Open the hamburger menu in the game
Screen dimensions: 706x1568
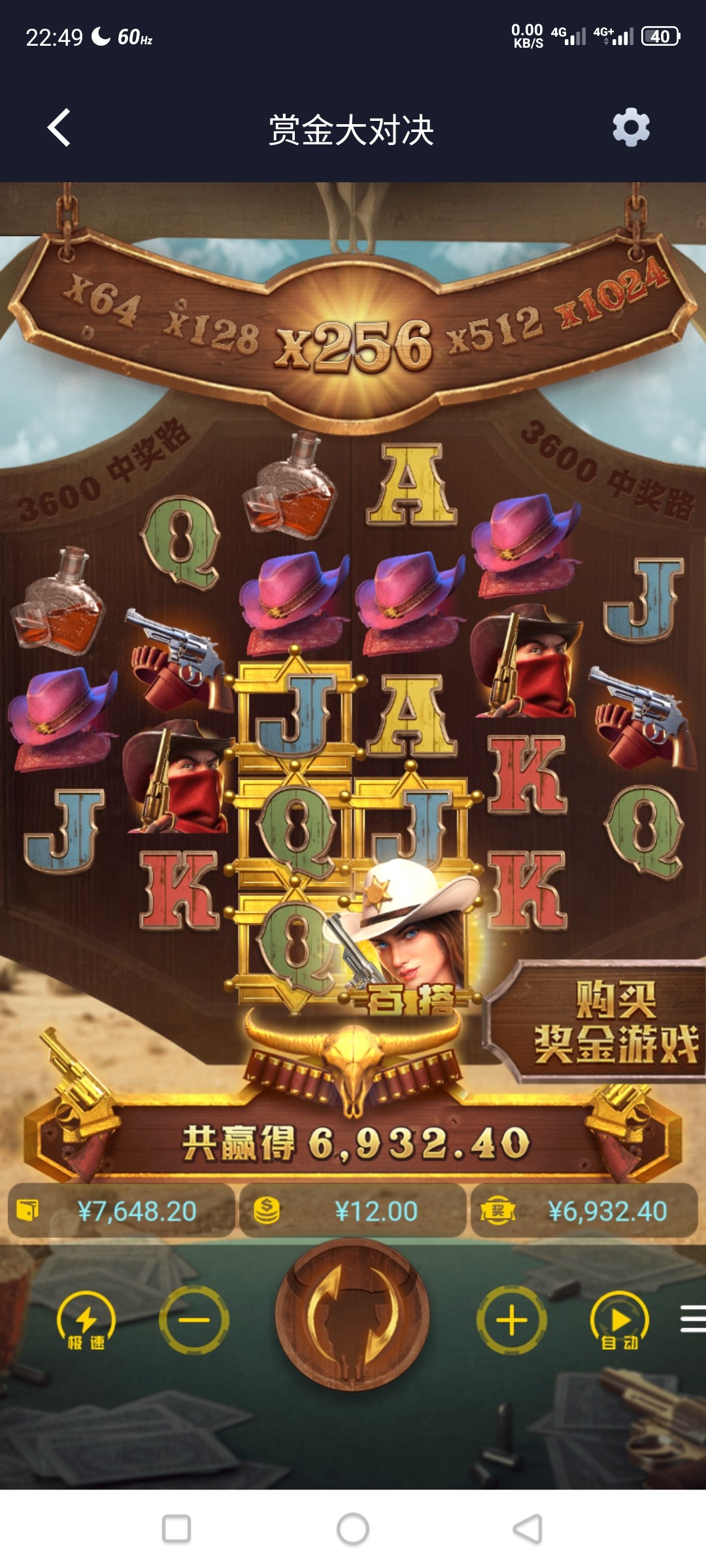point(692,1318)
